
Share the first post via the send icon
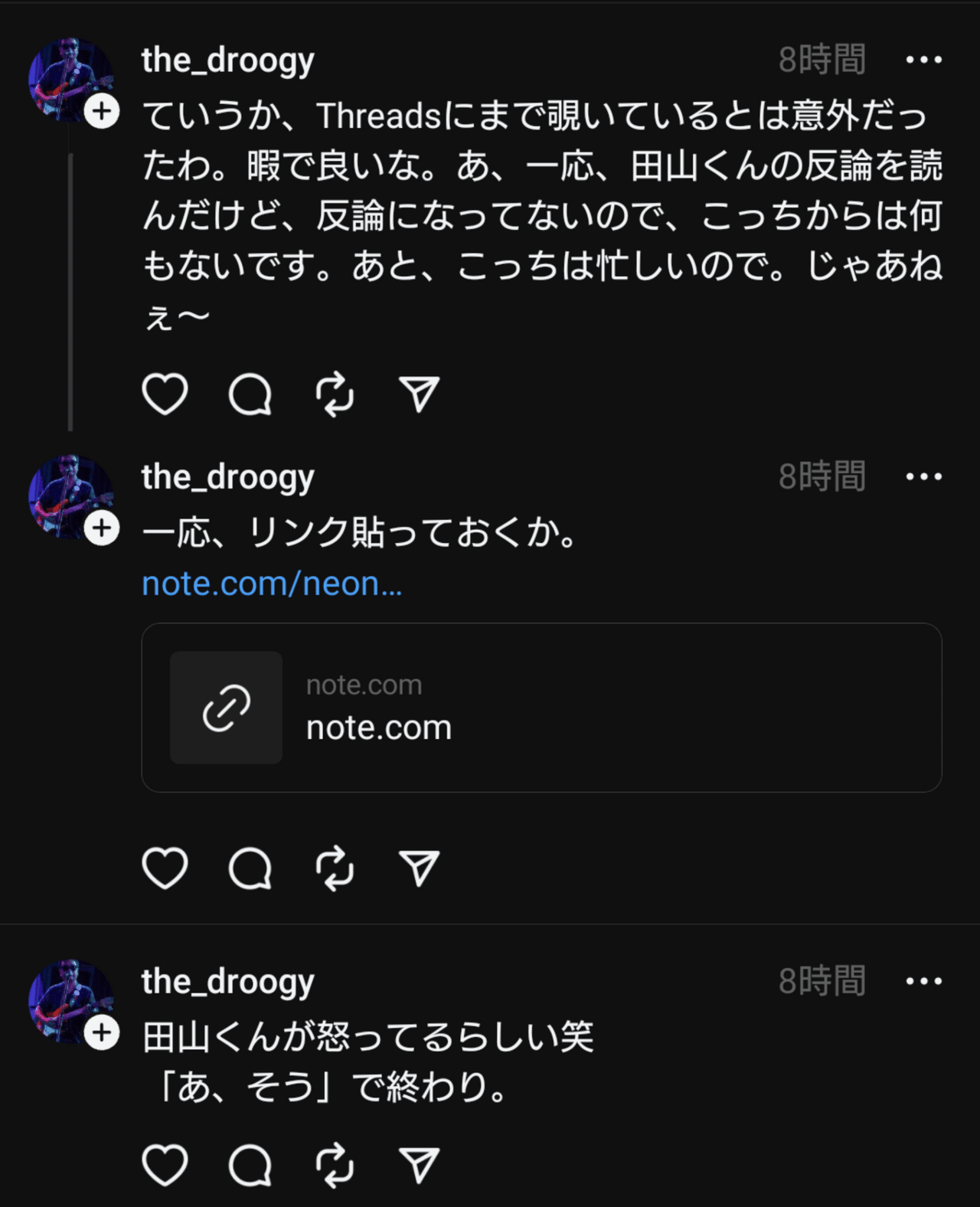(418, 394)
